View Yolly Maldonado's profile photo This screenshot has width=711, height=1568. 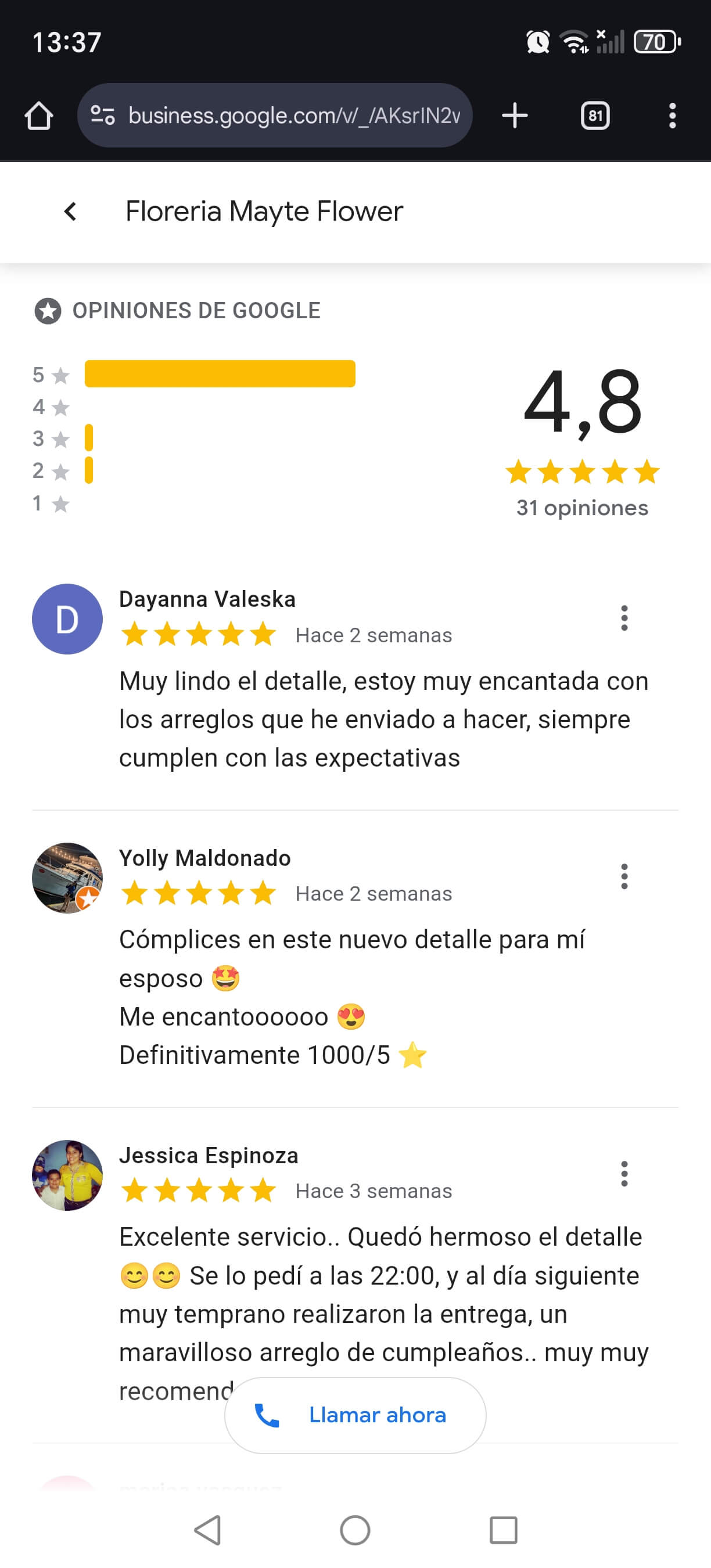(67, 877)
